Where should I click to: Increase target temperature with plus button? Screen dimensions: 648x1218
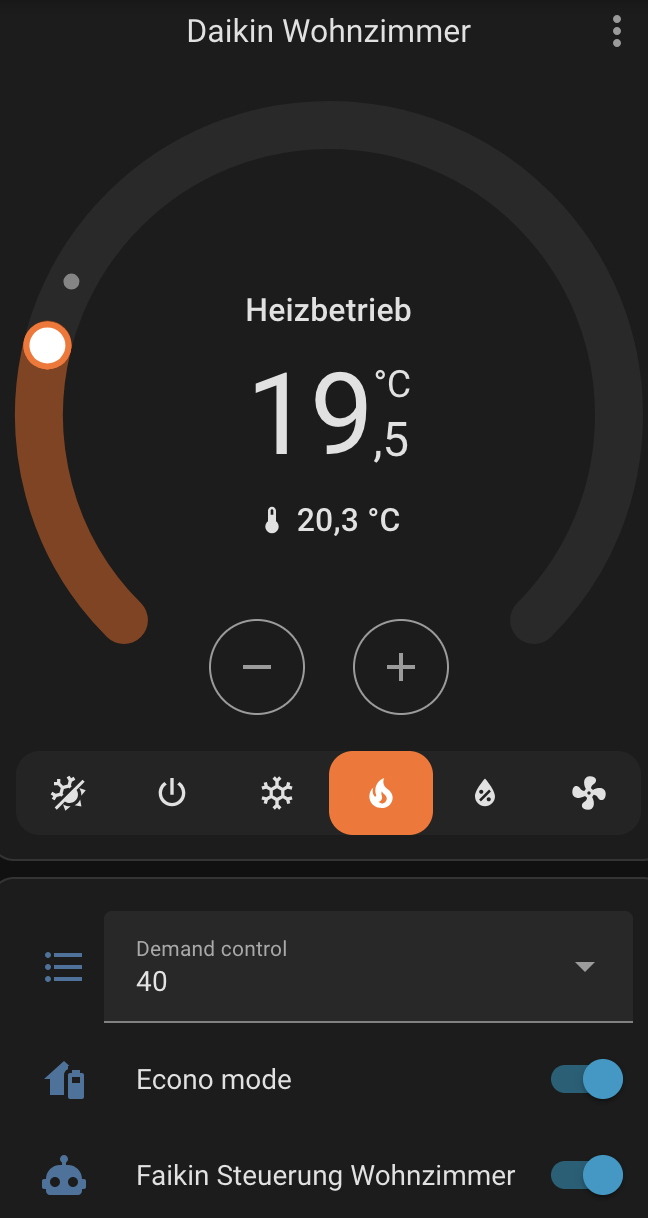[x=401, y=667]
